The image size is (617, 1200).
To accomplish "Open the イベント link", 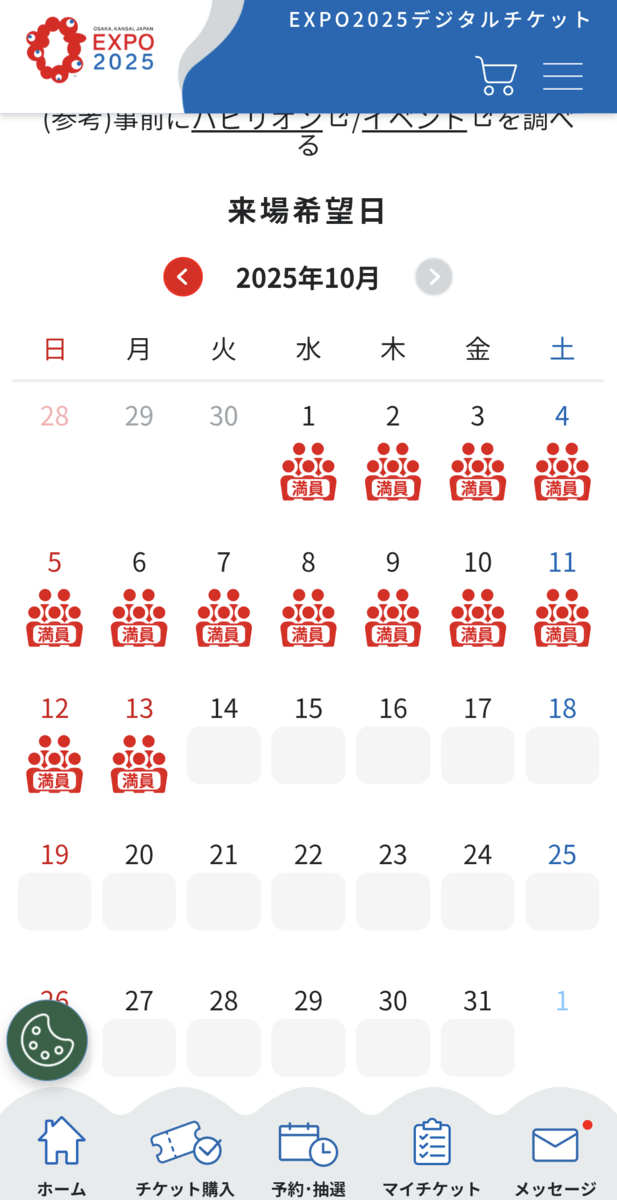I will coord(415,121).
